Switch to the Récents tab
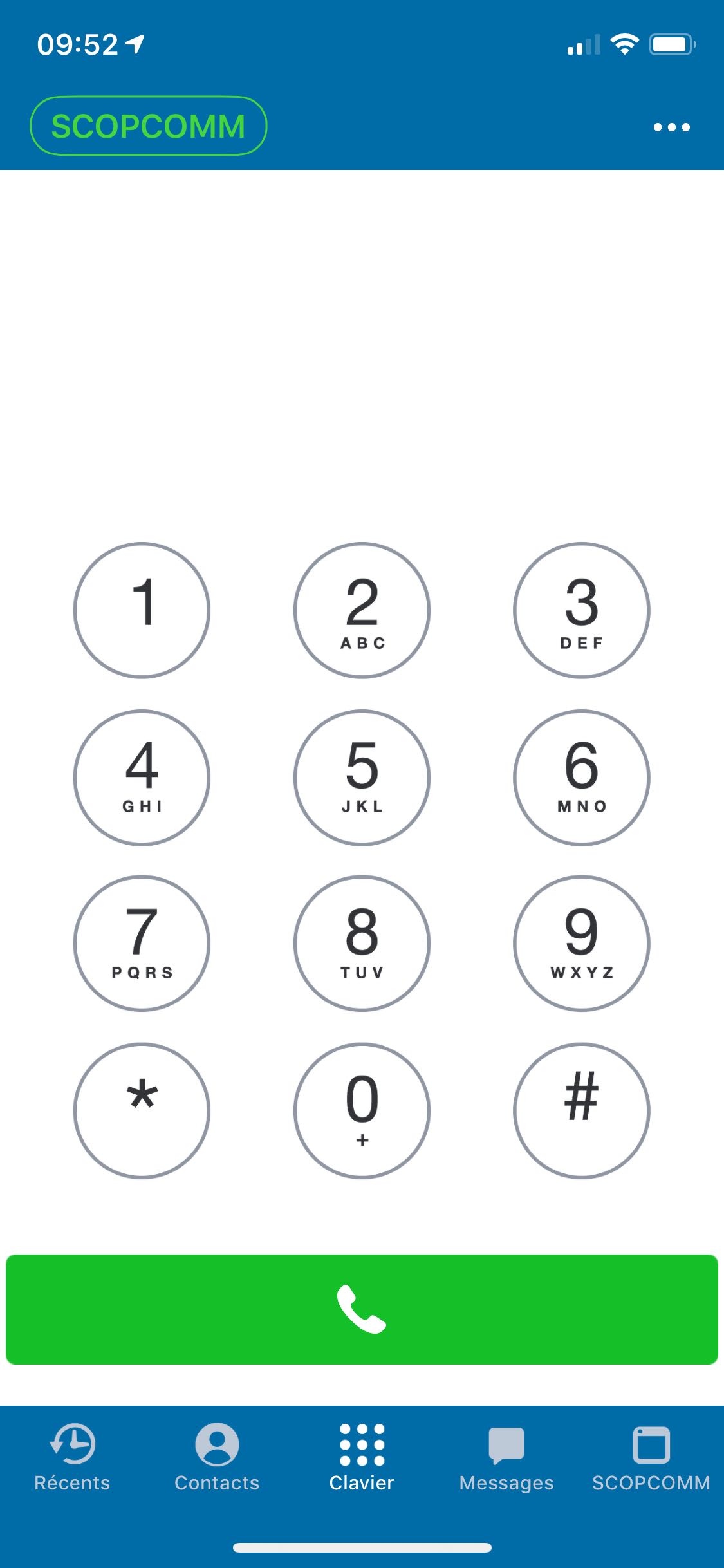724x1568 pixels. click(72, 1457)
